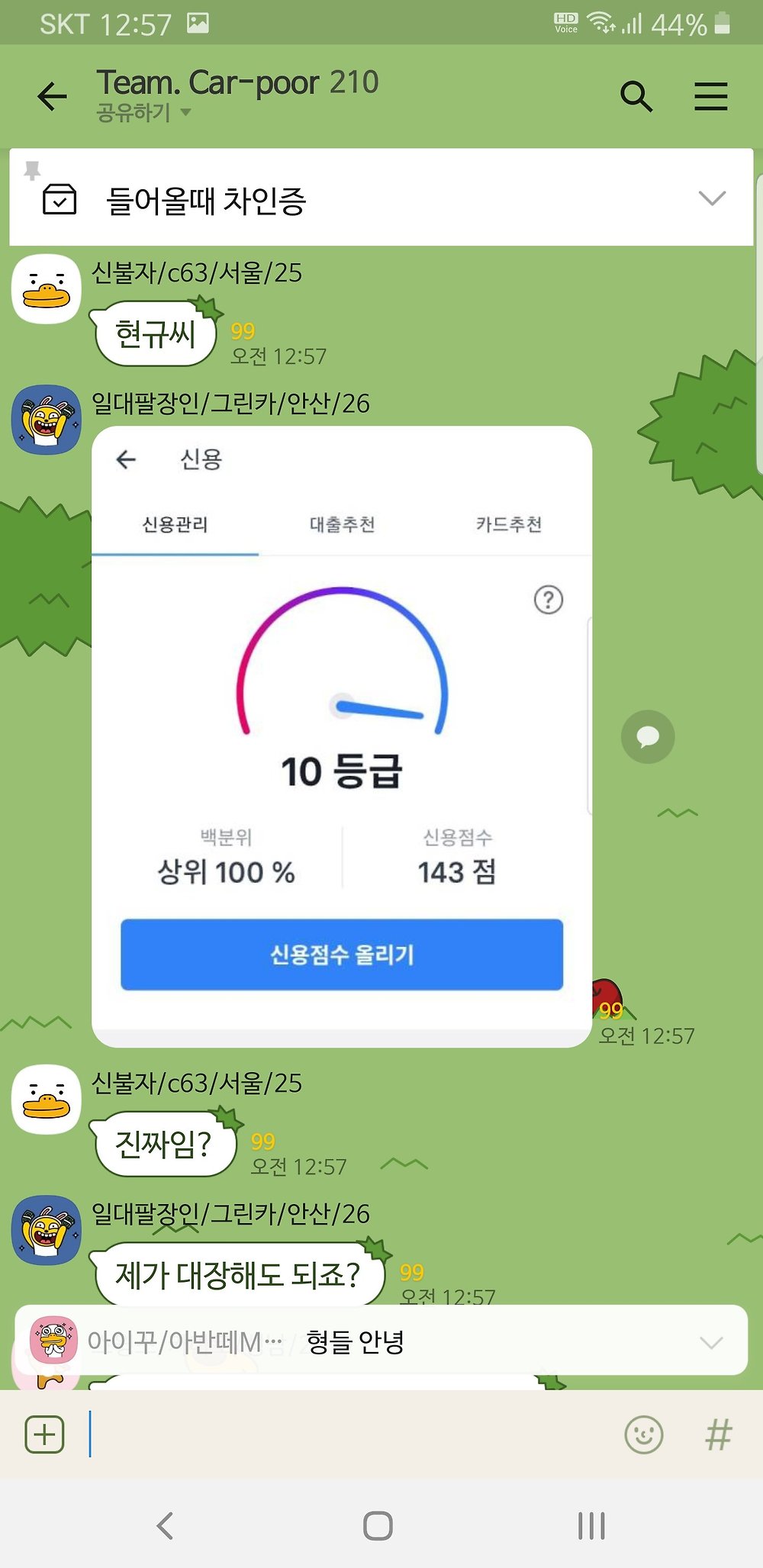Image resolution: width=763 pixels, height=1568 pixels.
Task: View 일대팔장인 profile picture above the image
Action: 47,420
